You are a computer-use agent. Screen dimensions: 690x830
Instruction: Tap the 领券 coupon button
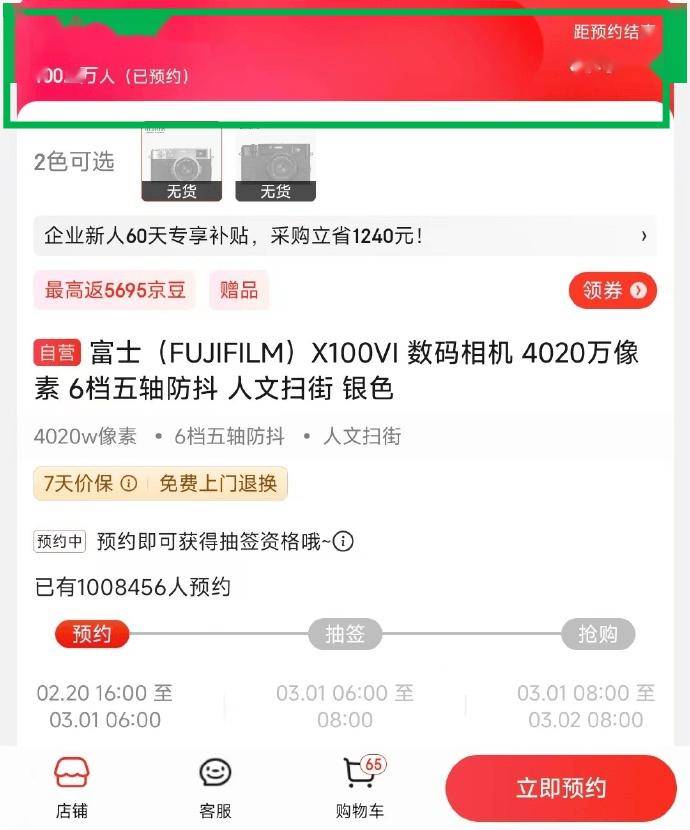click(x=613, y=290)
